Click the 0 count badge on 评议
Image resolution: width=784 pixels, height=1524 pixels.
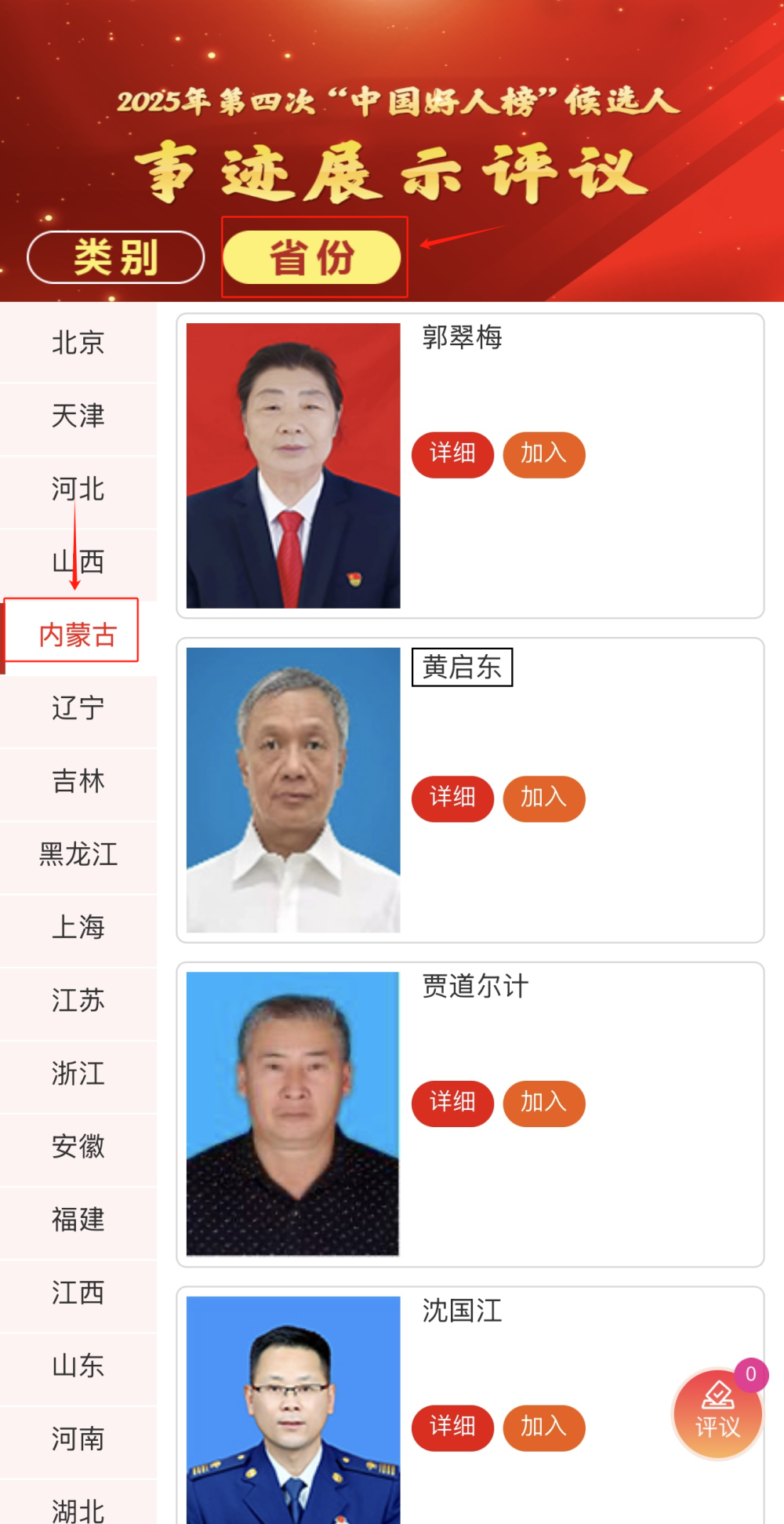tap(751, 1374)
